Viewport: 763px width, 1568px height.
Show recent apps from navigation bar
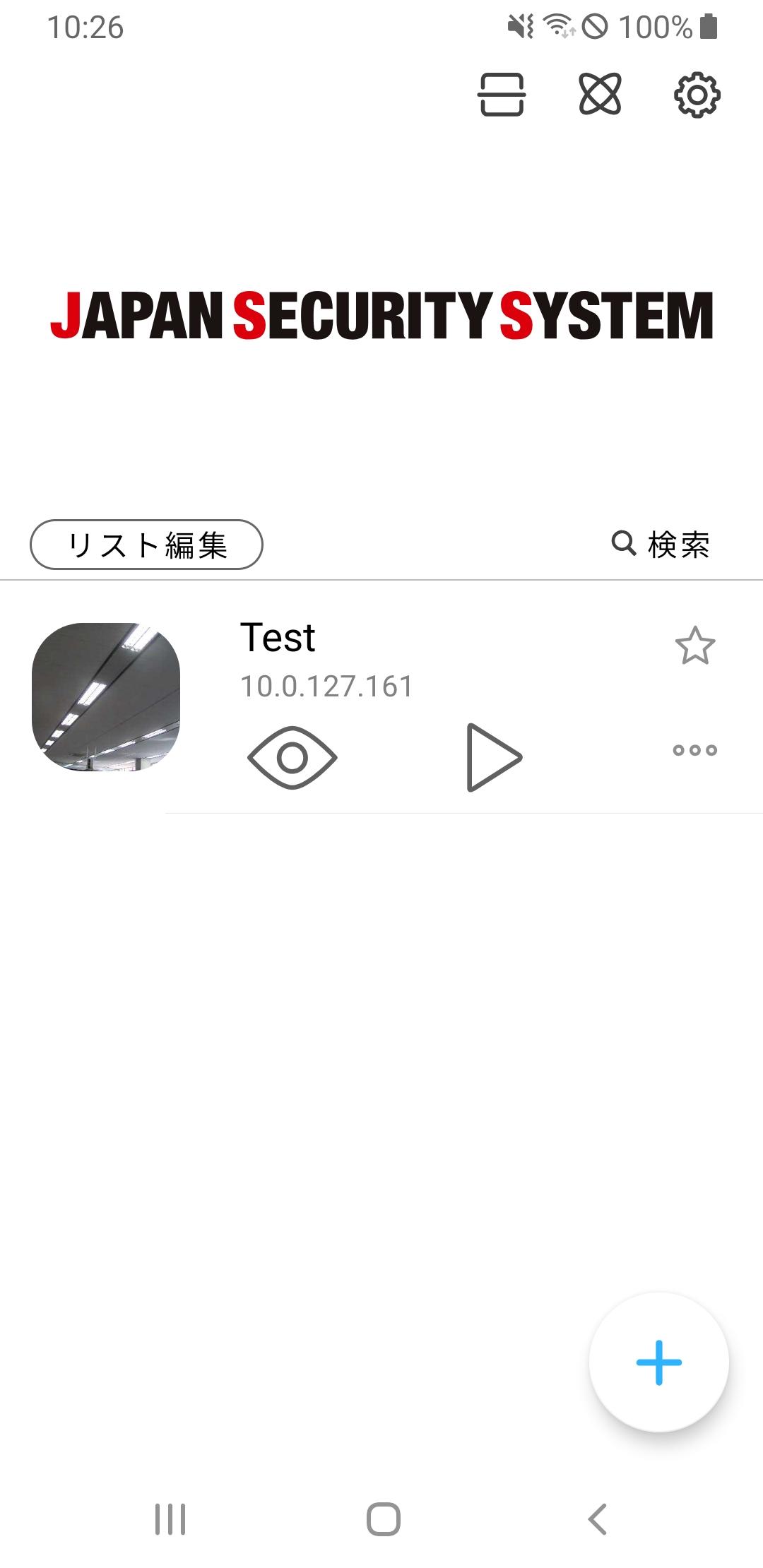pos(170,1519)
